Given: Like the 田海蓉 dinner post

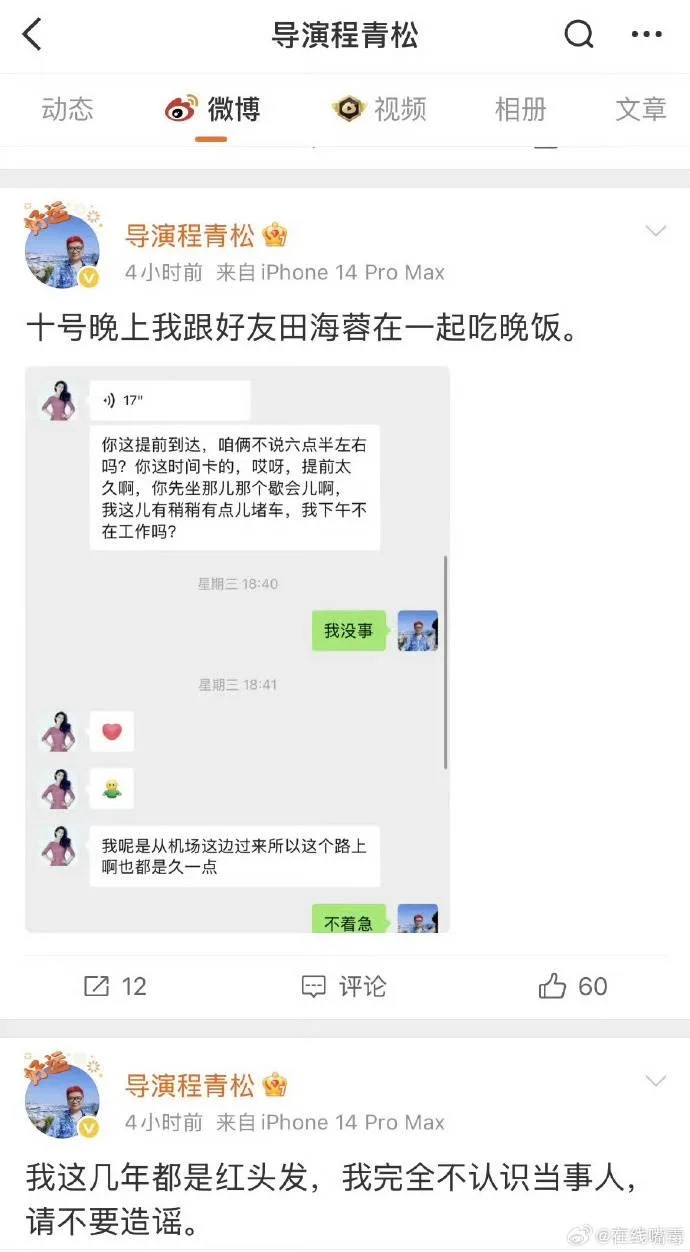Looking at the screenshot, I should (573, 987).
